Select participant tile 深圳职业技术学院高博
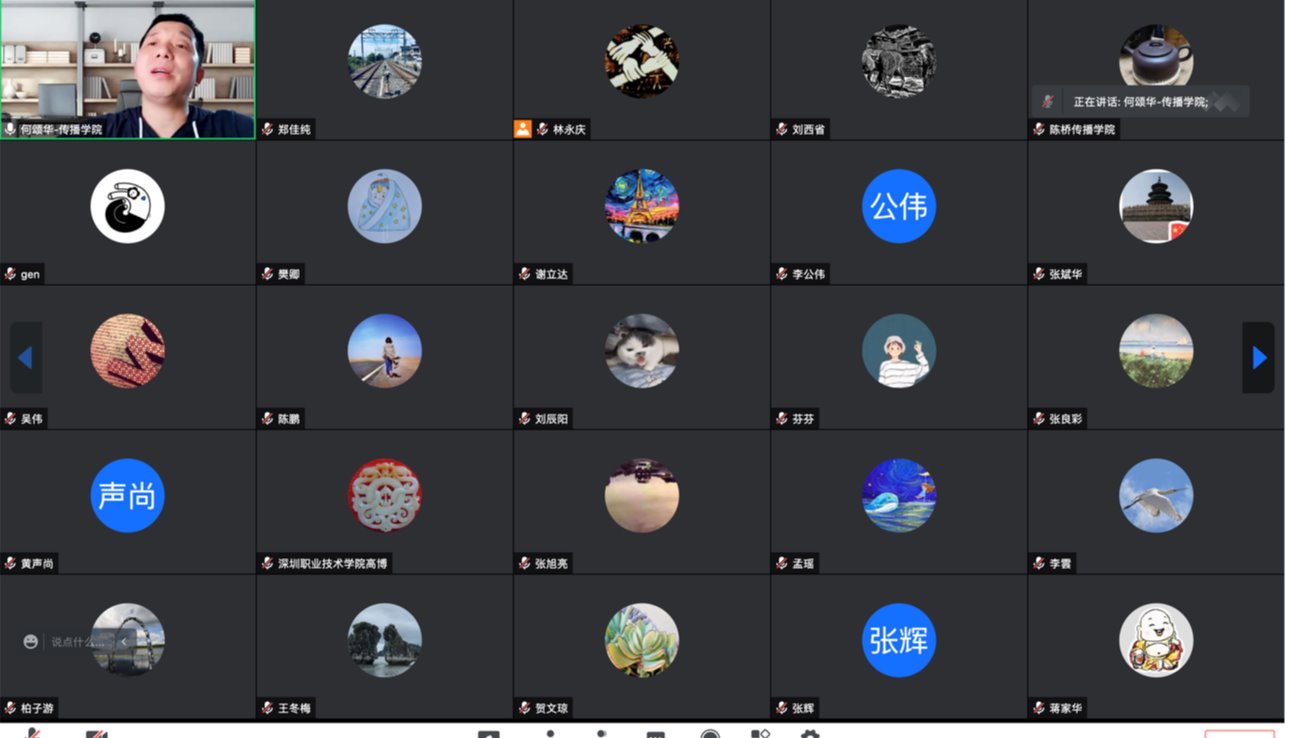Screen dimensions: 1313x738 tap(384, 501)
